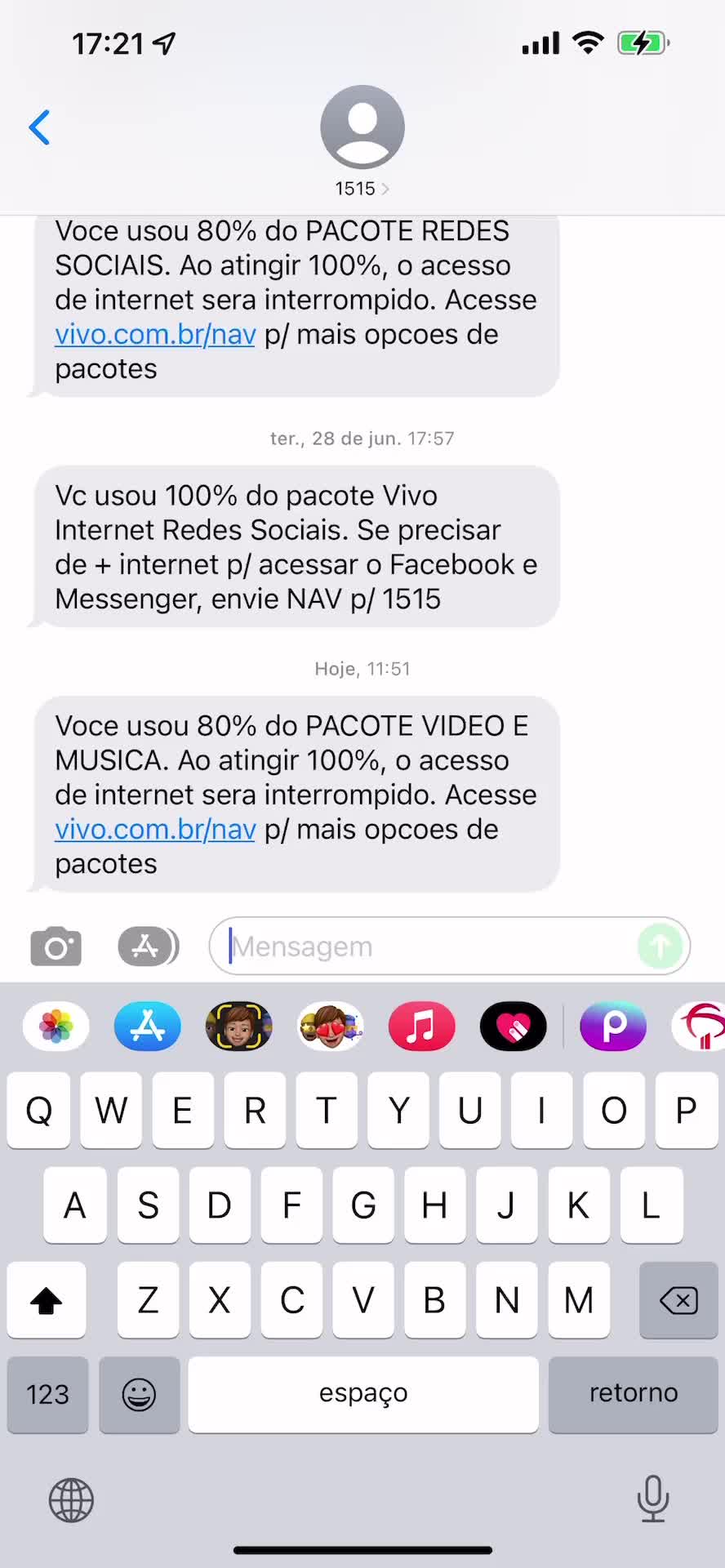Open Memoji stickers in the app strip
Screen dimensions: 725x1568
[x=238, y=1026]
